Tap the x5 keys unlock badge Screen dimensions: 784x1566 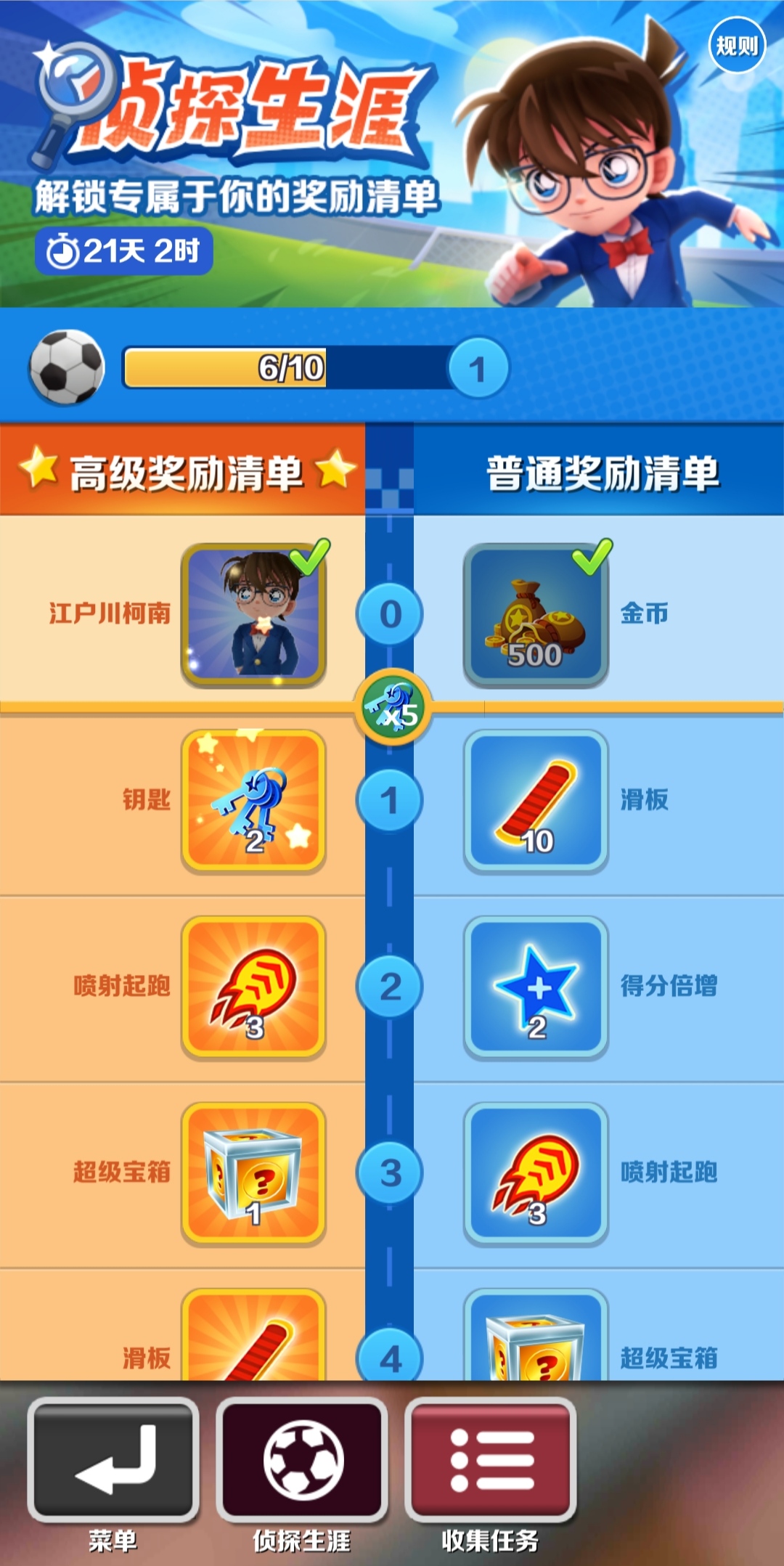tap(393, 707)
